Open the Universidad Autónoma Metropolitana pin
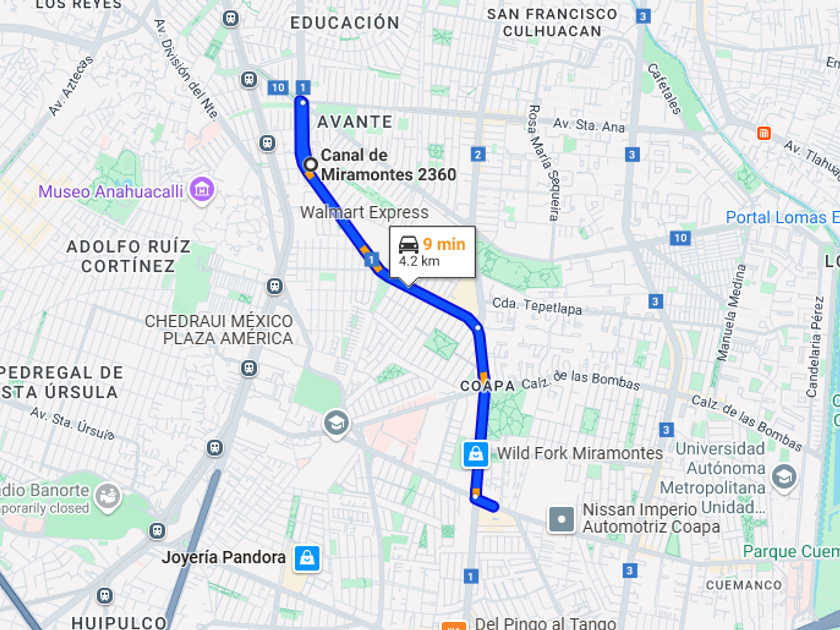The height and width of the screenshot is (630, 840). coord(784,477)
